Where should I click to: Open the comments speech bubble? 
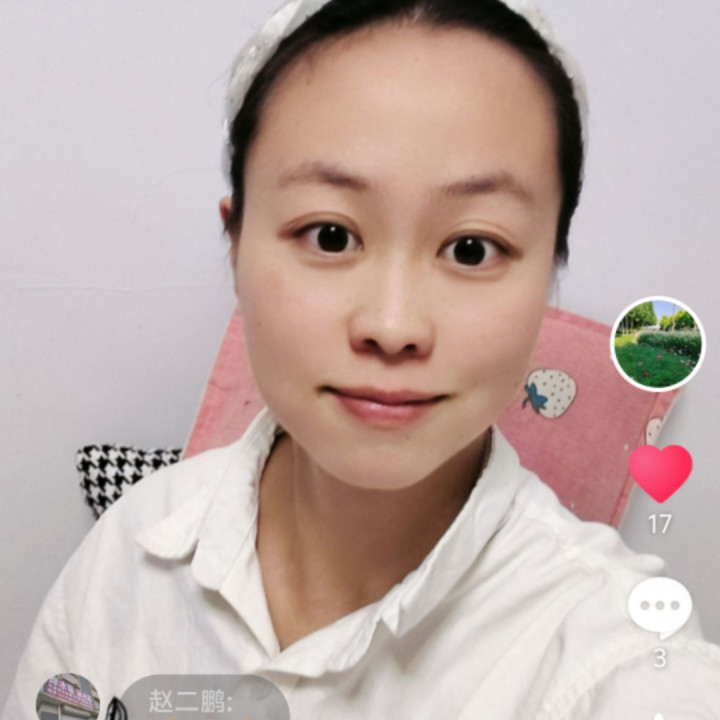tap(659, 606)
